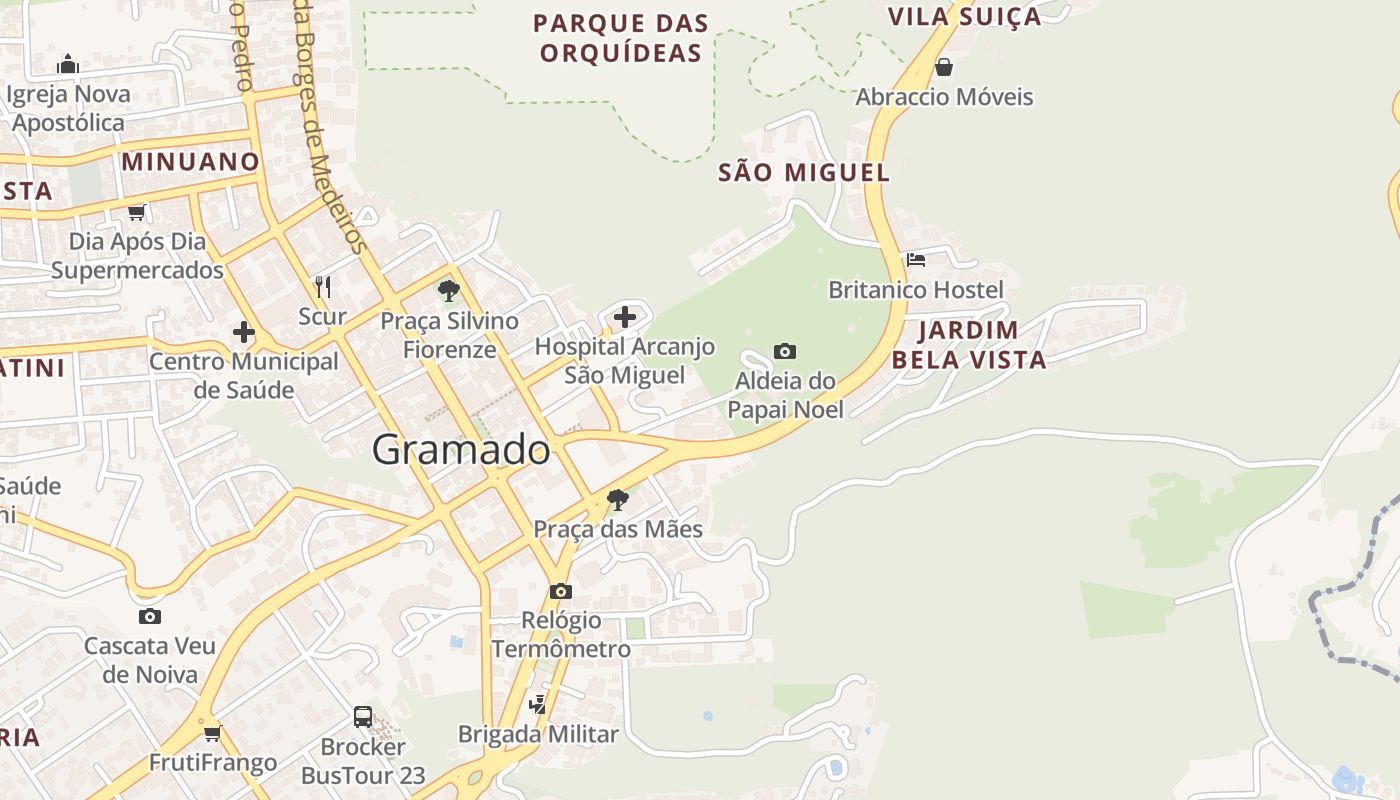Select the Relógio Termômetro attraction marker
Viewport: 1400px width, 800px height.
click(x=561, y=591)
